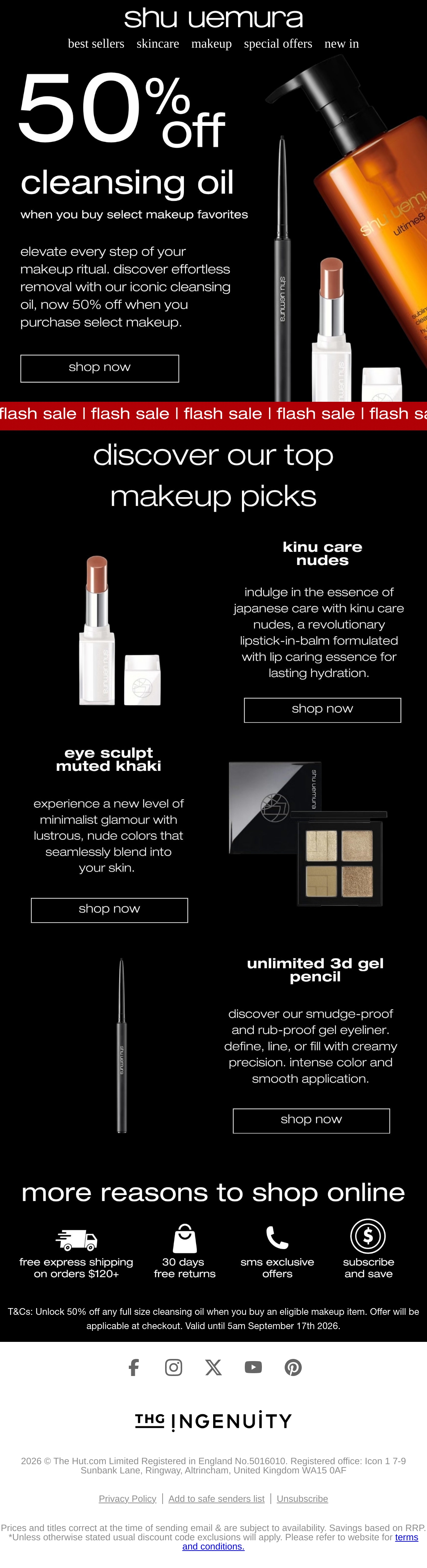
Task: Open the Instagram profile
Action: click(174, 1367)
